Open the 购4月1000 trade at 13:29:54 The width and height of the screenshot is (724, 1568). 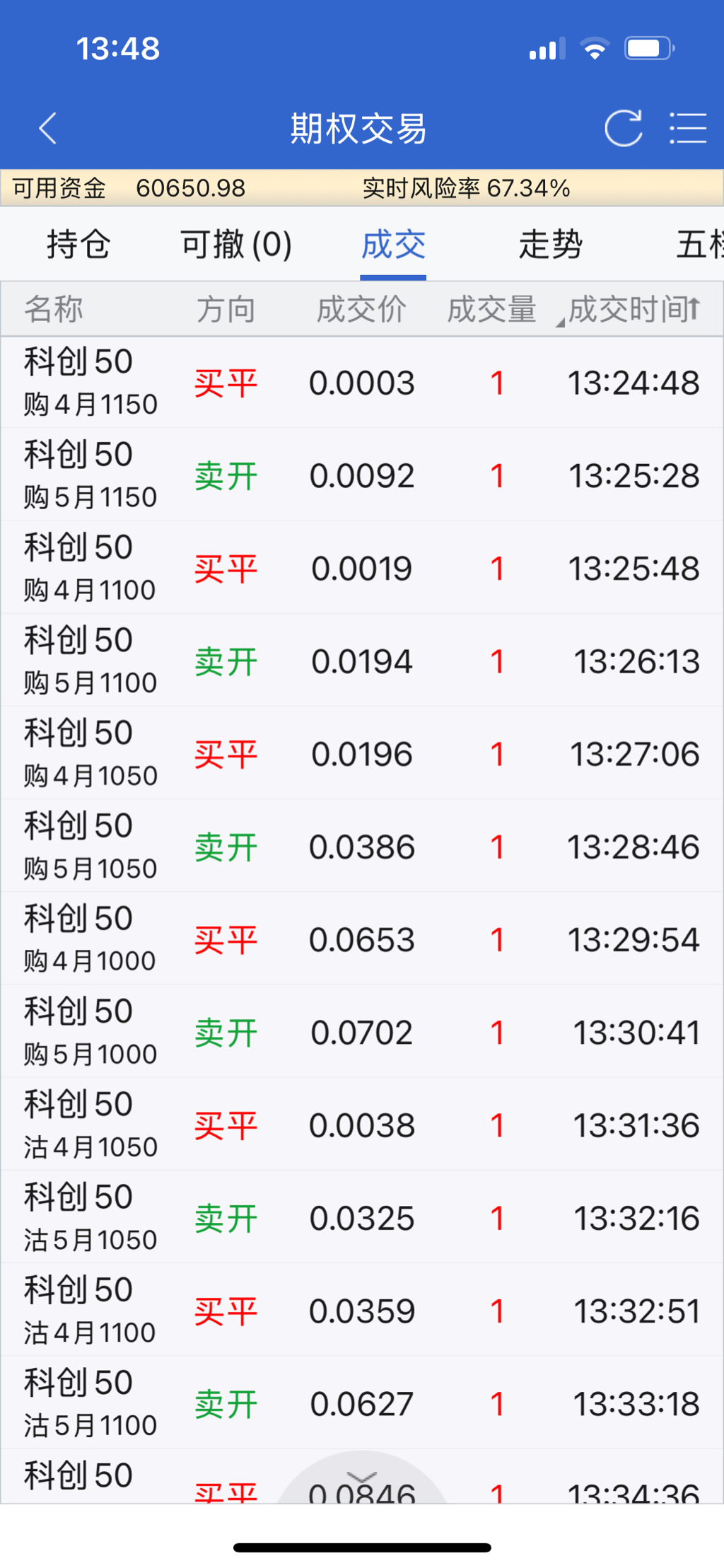362,939
